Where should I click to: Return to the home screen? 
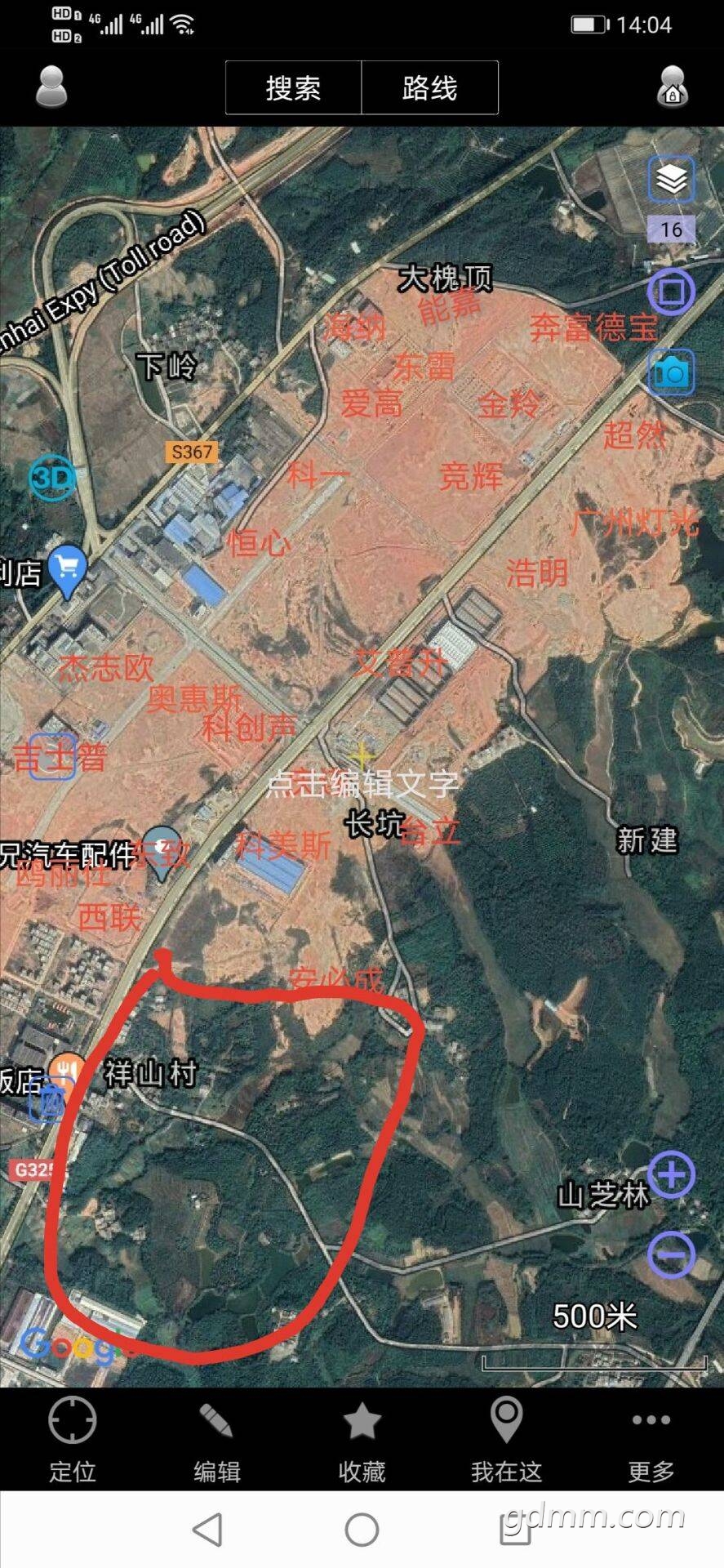point(362,1530)
